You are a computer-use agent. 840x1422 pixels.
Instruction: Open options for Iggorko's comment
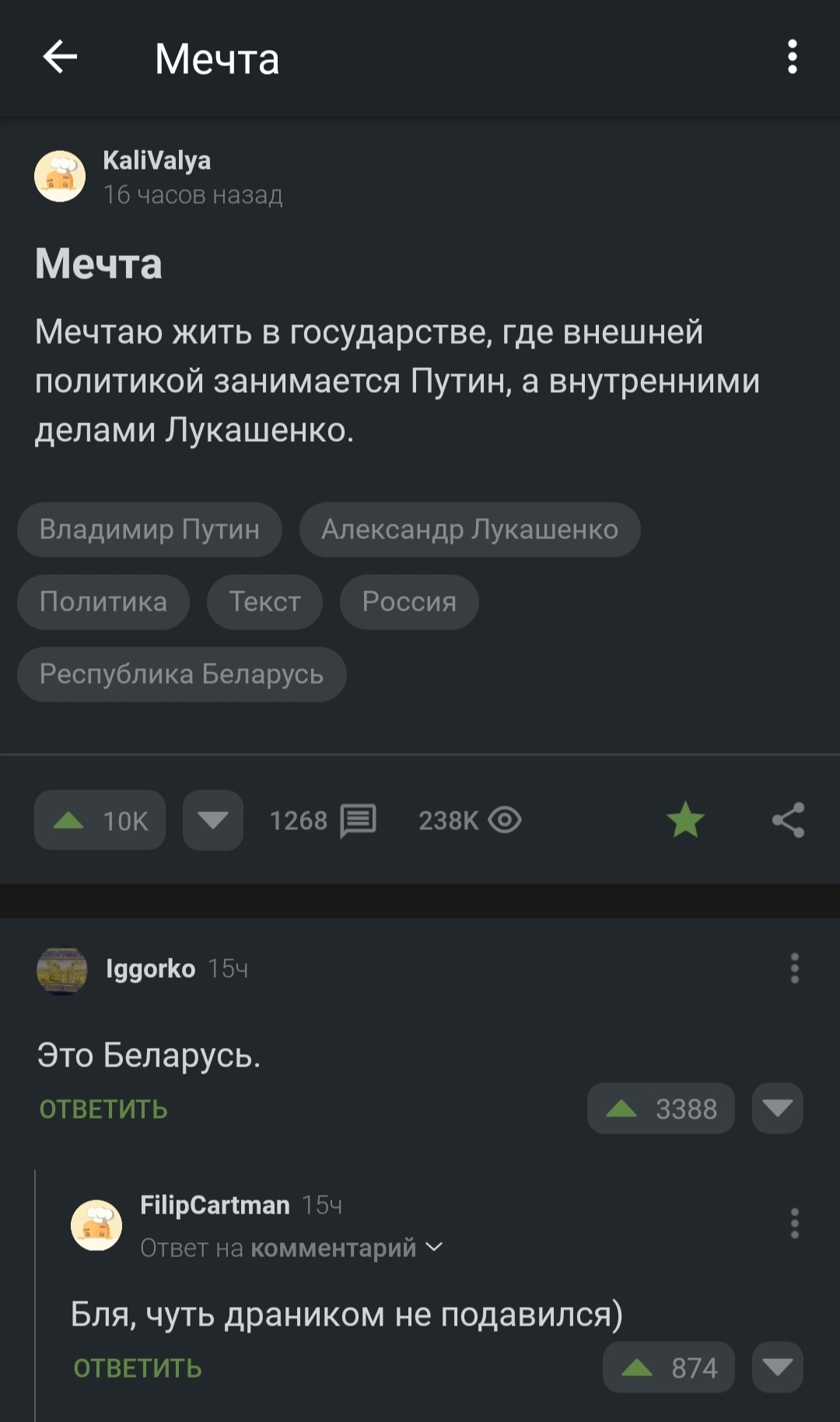tap(794, 968)
